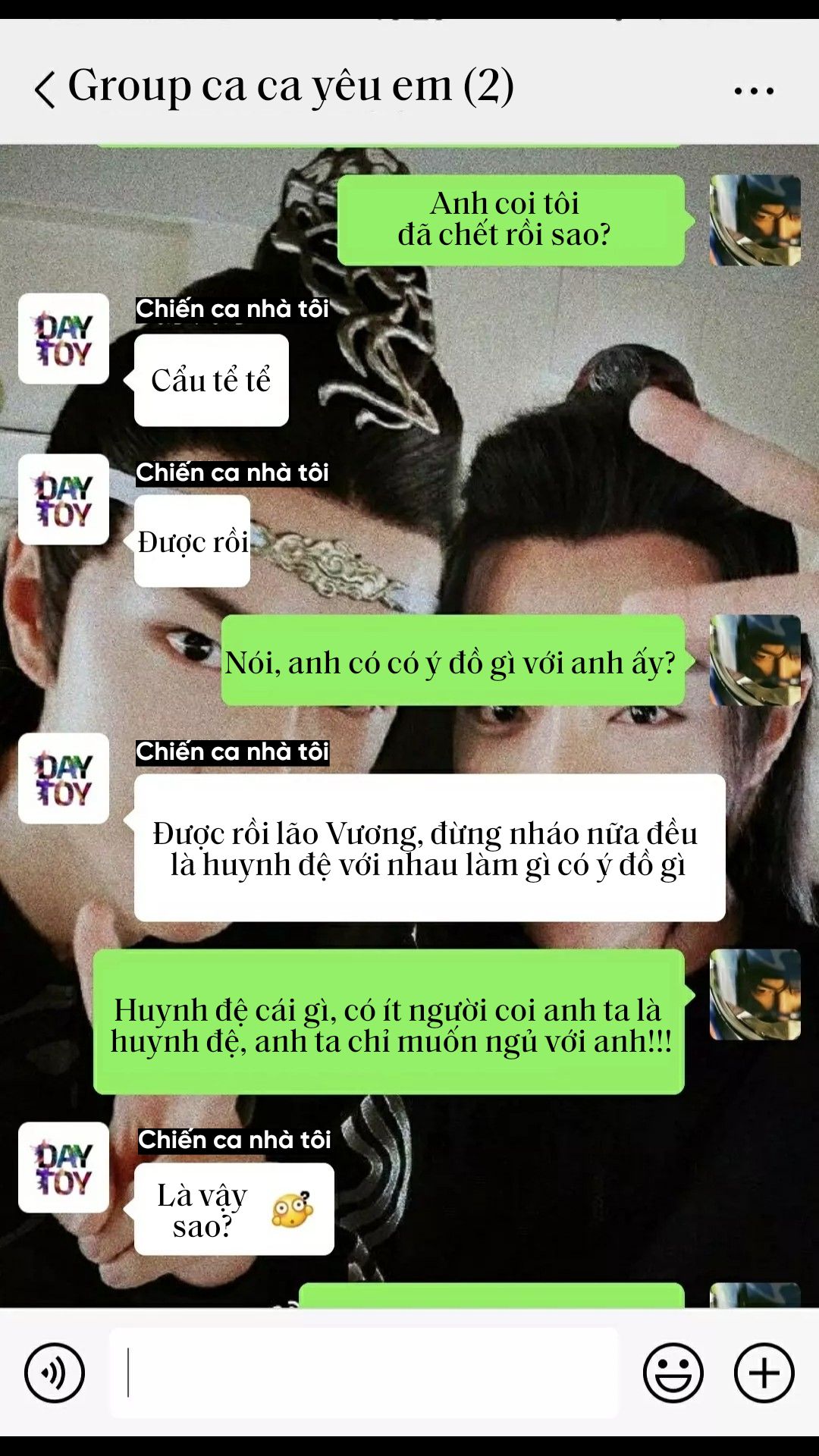
Task: Focus the message text field
Action: point(364,1372)
